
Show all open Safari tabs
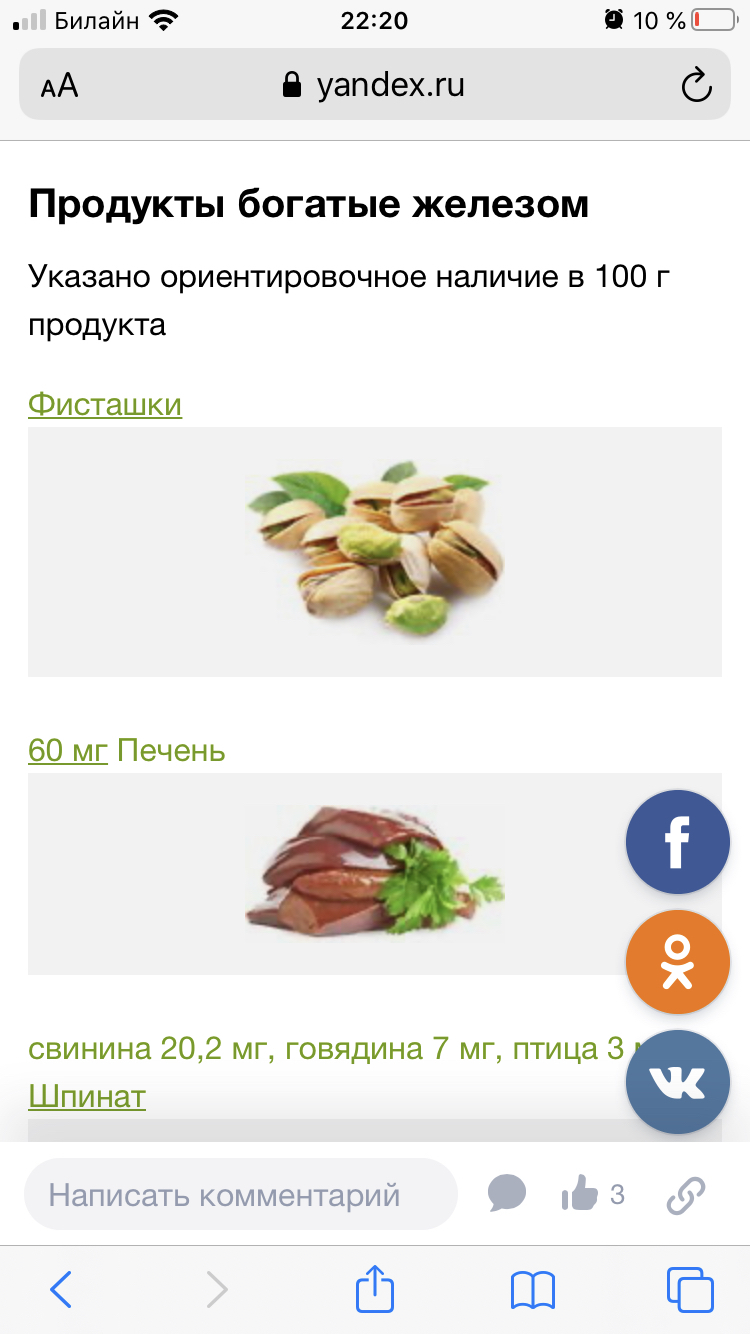coord(690,1290)
